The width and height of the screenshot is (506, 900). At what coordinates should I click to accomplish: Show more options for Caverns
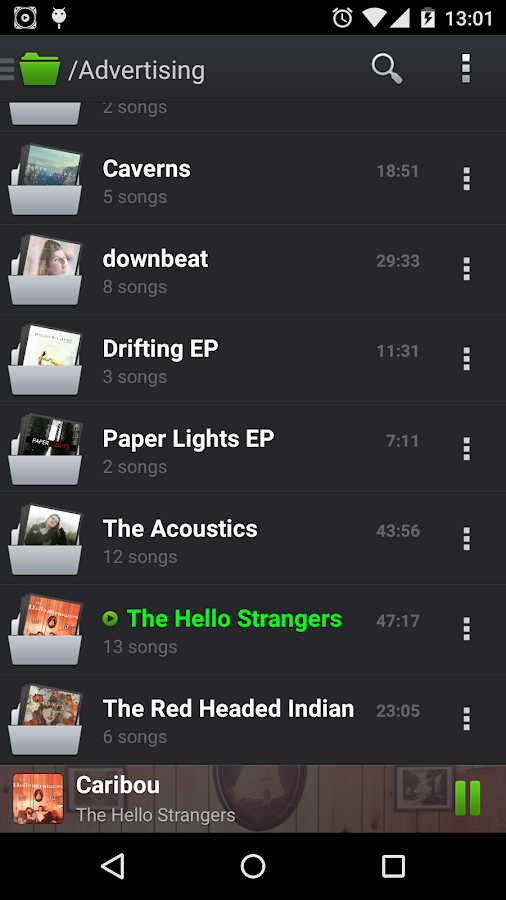[x=466, y=179]
